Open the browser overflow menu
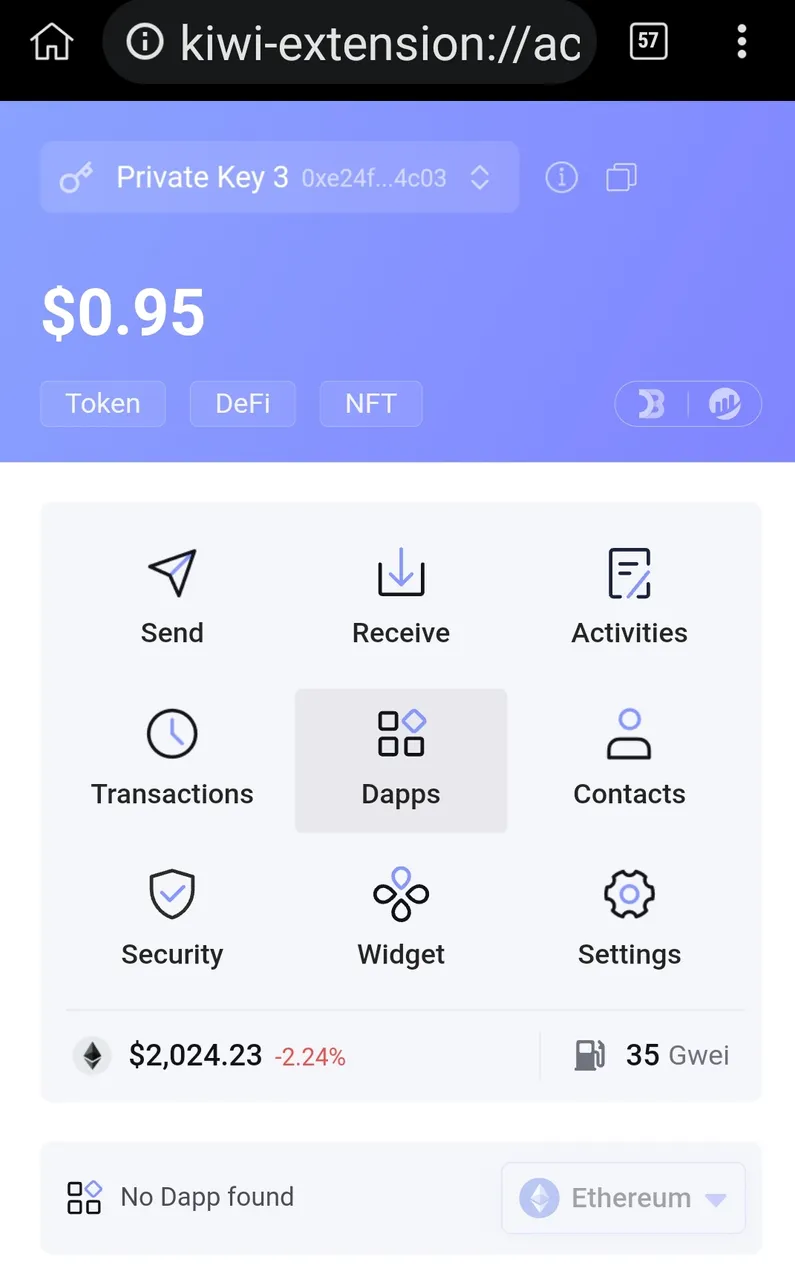Image resolution: width=795 pixels, height=1280 pixels. [x=741, y=41]
